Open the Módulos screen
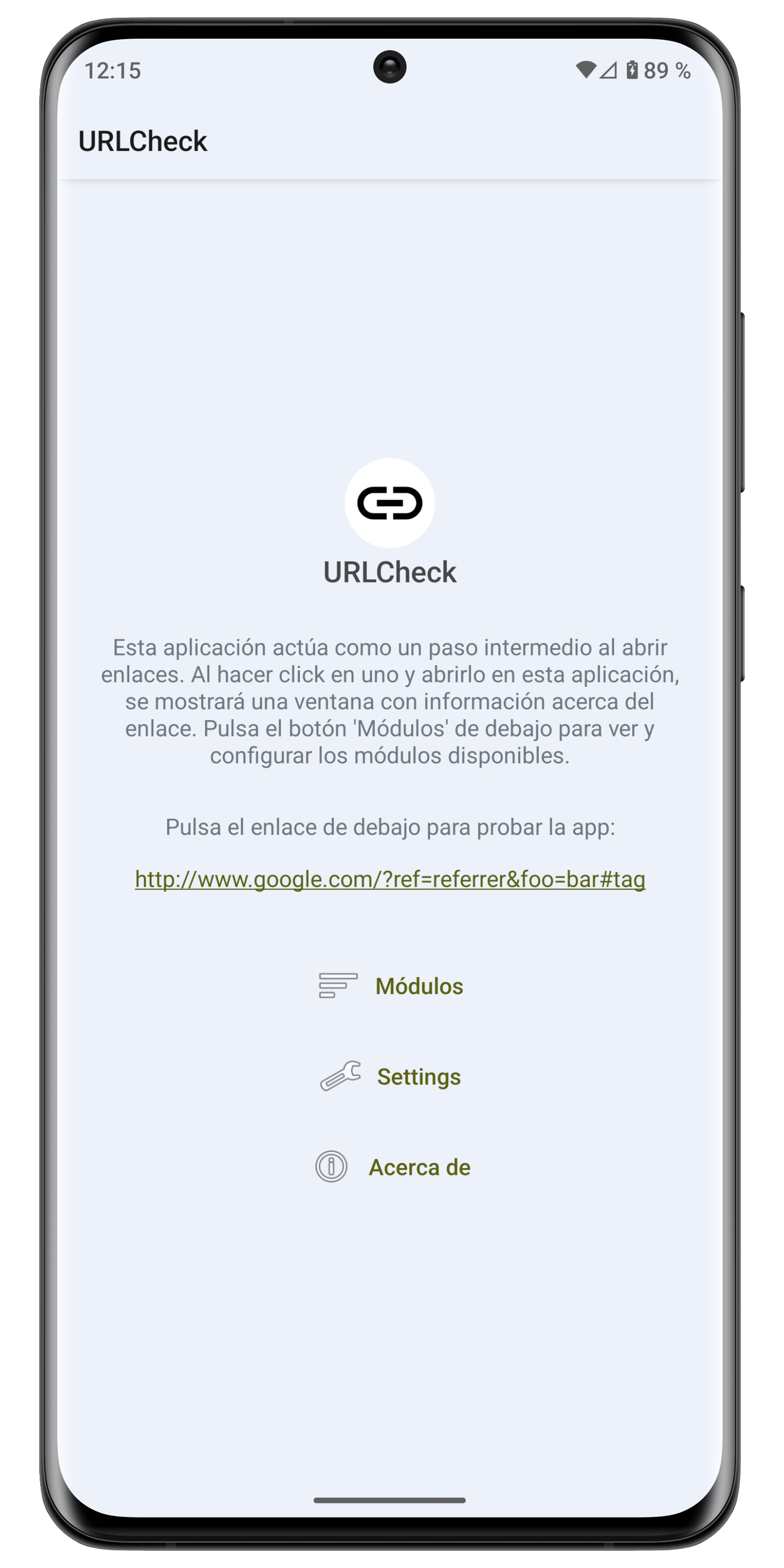This screenshot has width=784, height=1568. click(391, 985)
